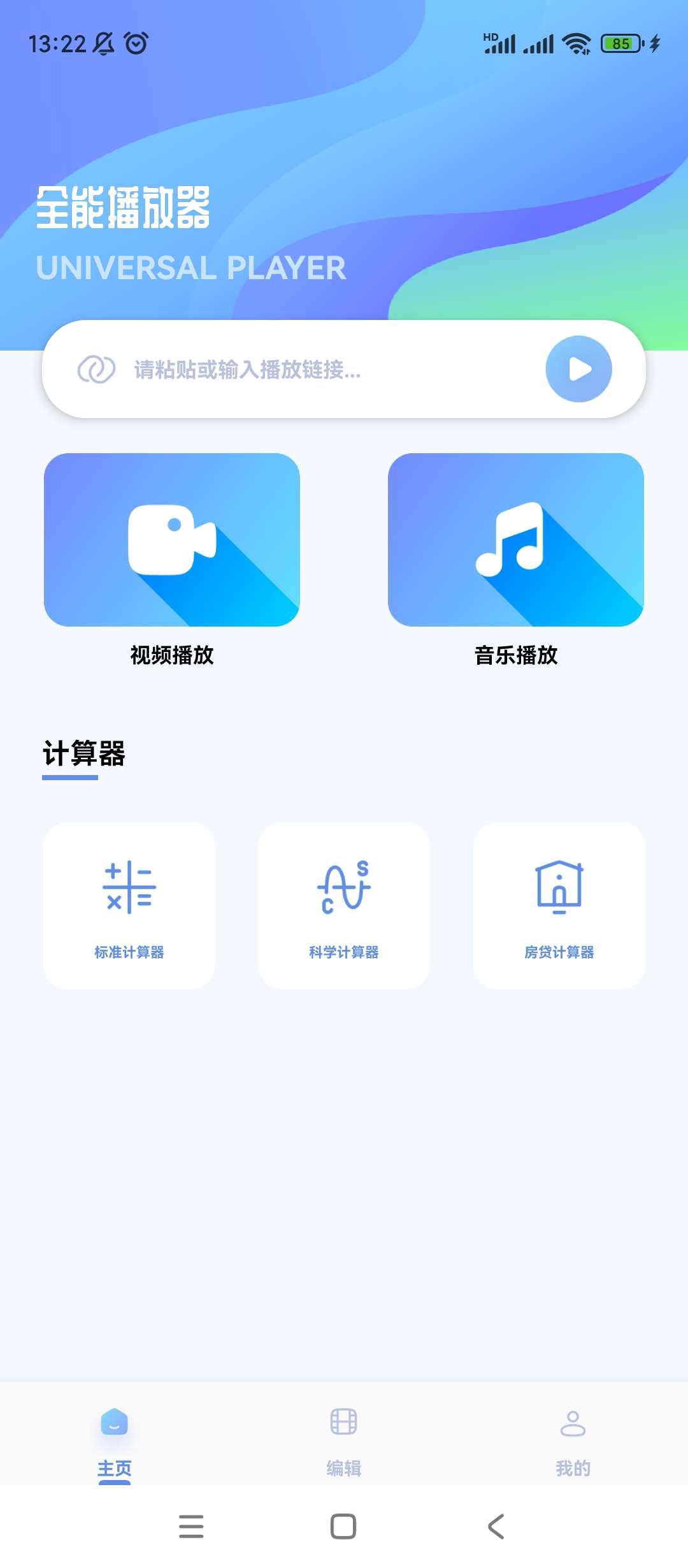Tap the play link input field
This screenshot has height=1568, width=688.
pyautogui.click(x=319, y=370)
